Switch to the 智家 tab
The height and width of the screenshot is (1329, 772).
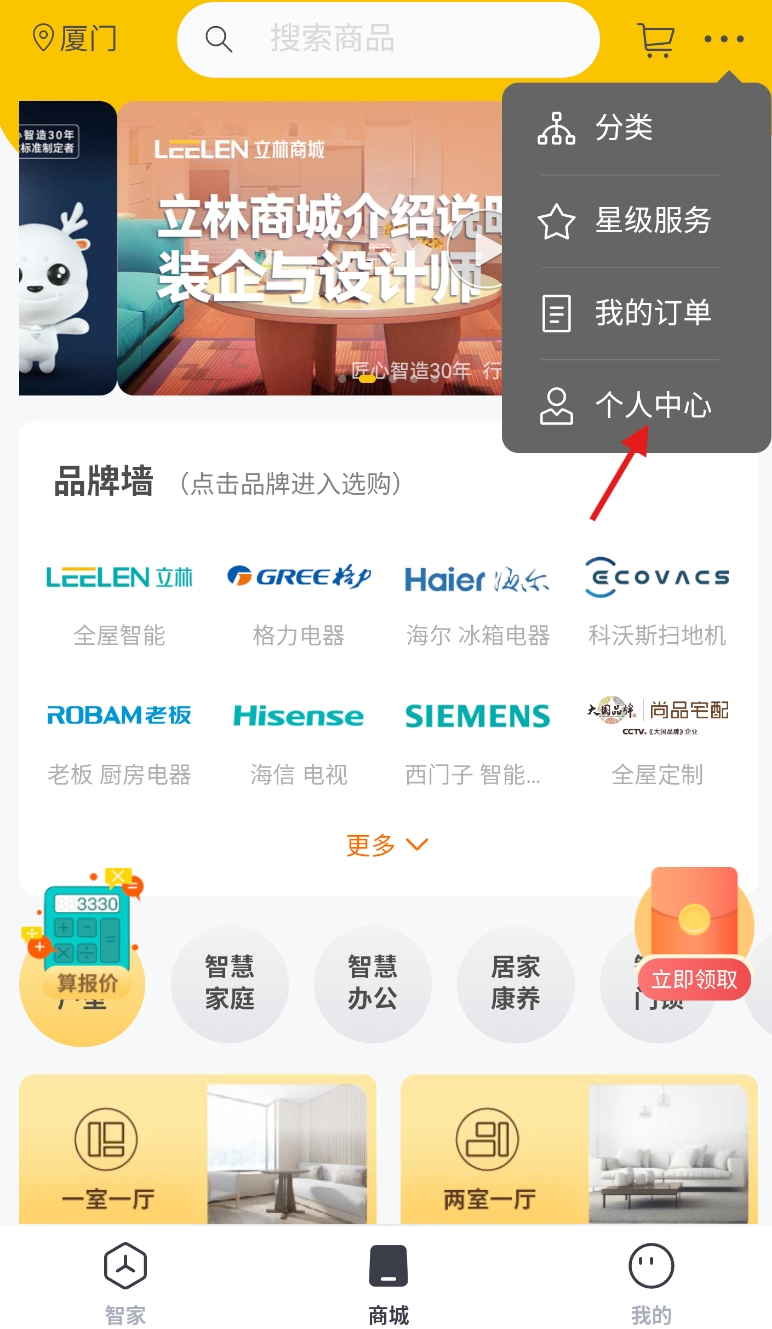tap(126, 1284)
